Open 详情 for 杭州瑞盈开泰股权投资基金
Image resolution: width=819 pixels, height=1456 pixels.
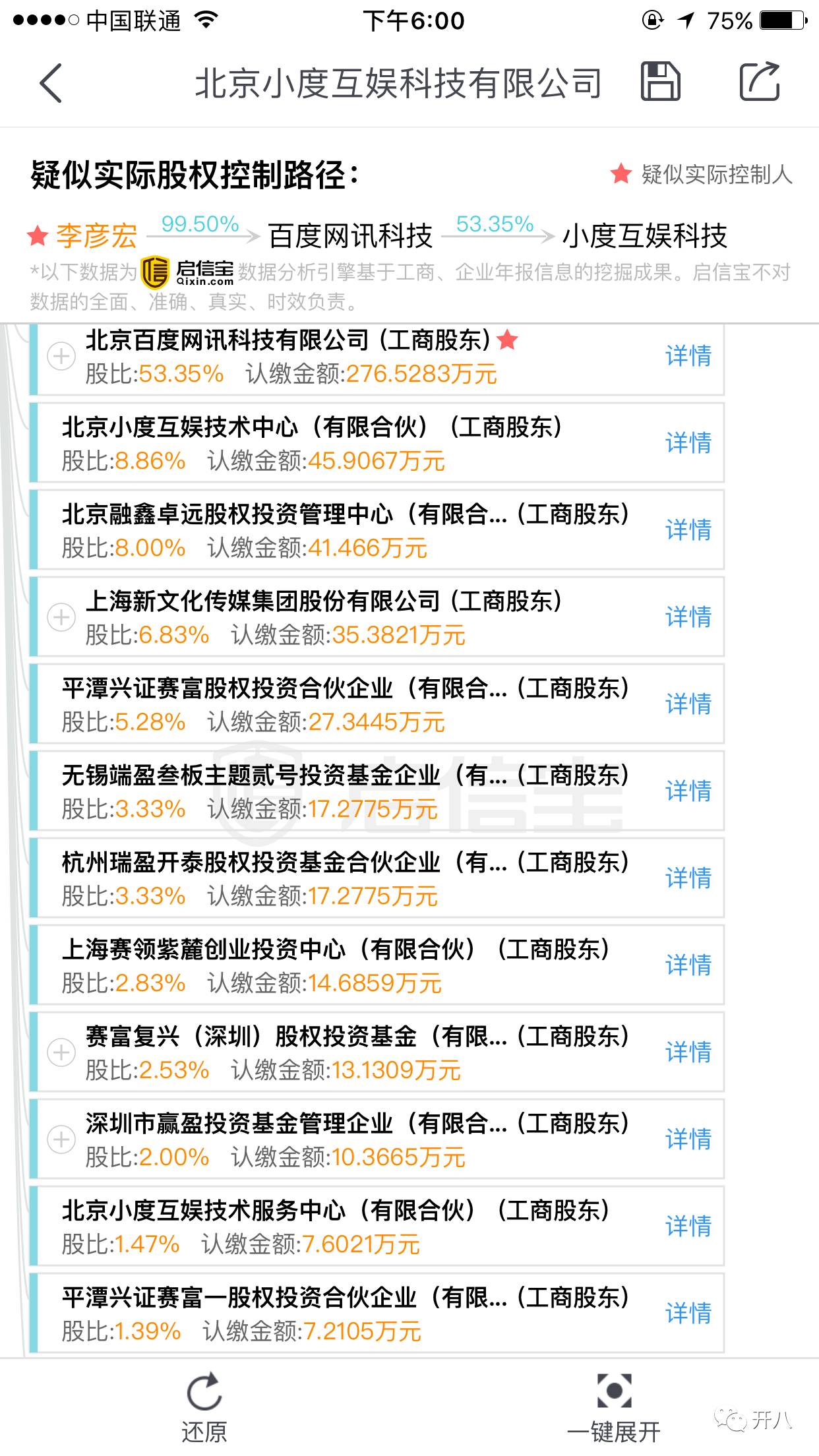tap(688, 878)
